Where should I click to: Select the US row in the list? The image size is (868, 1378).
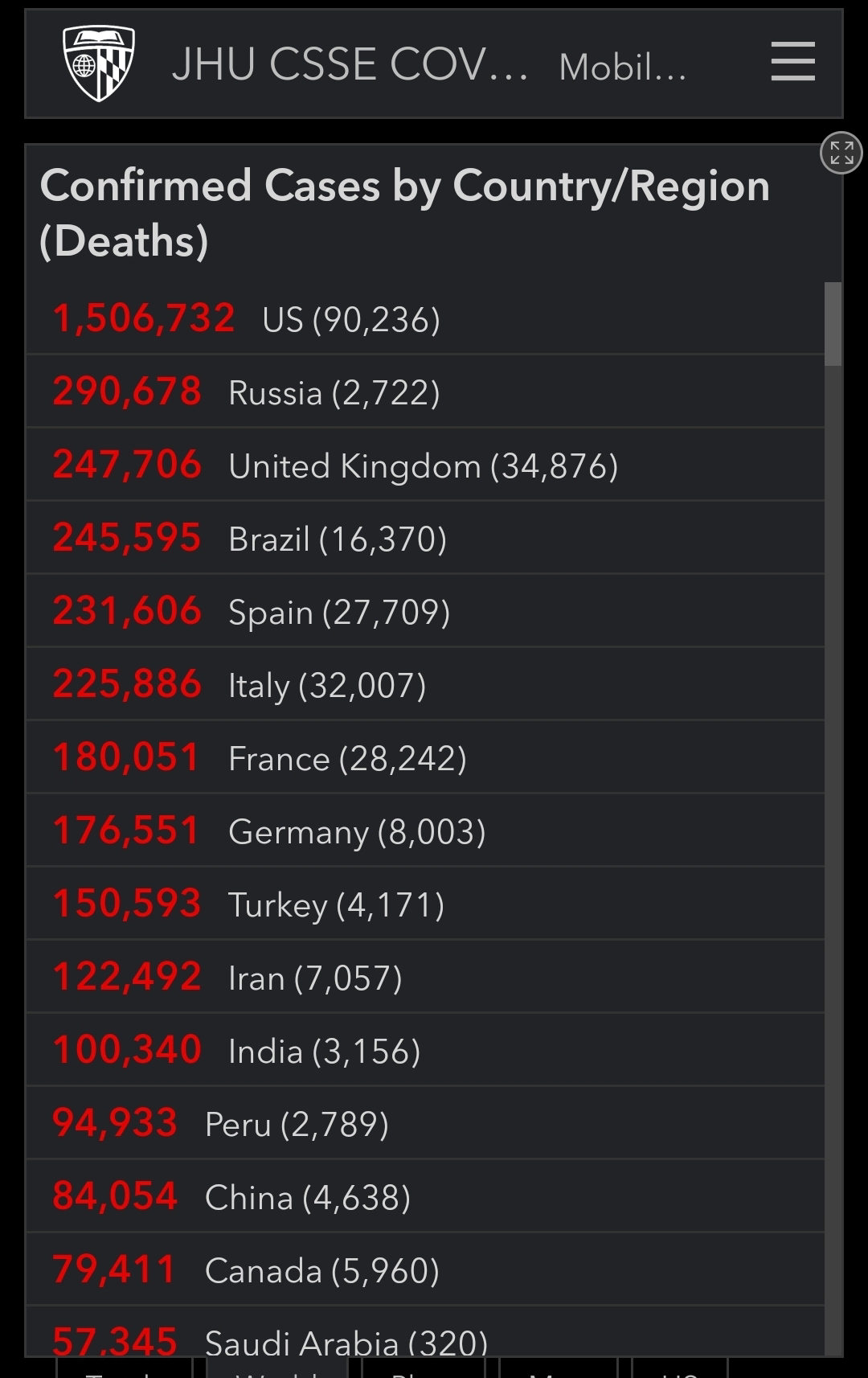click(x=425, y=318)
